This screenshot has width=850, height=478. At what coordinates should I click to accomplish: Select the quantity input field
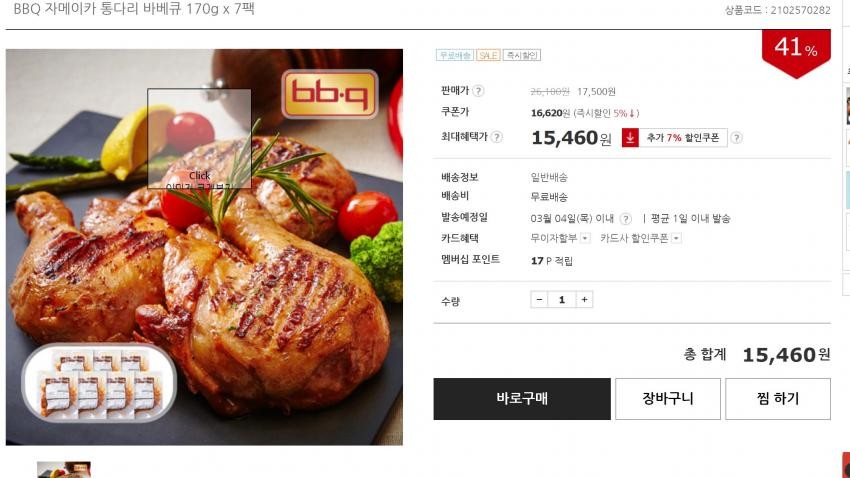[x=562, y=299]
